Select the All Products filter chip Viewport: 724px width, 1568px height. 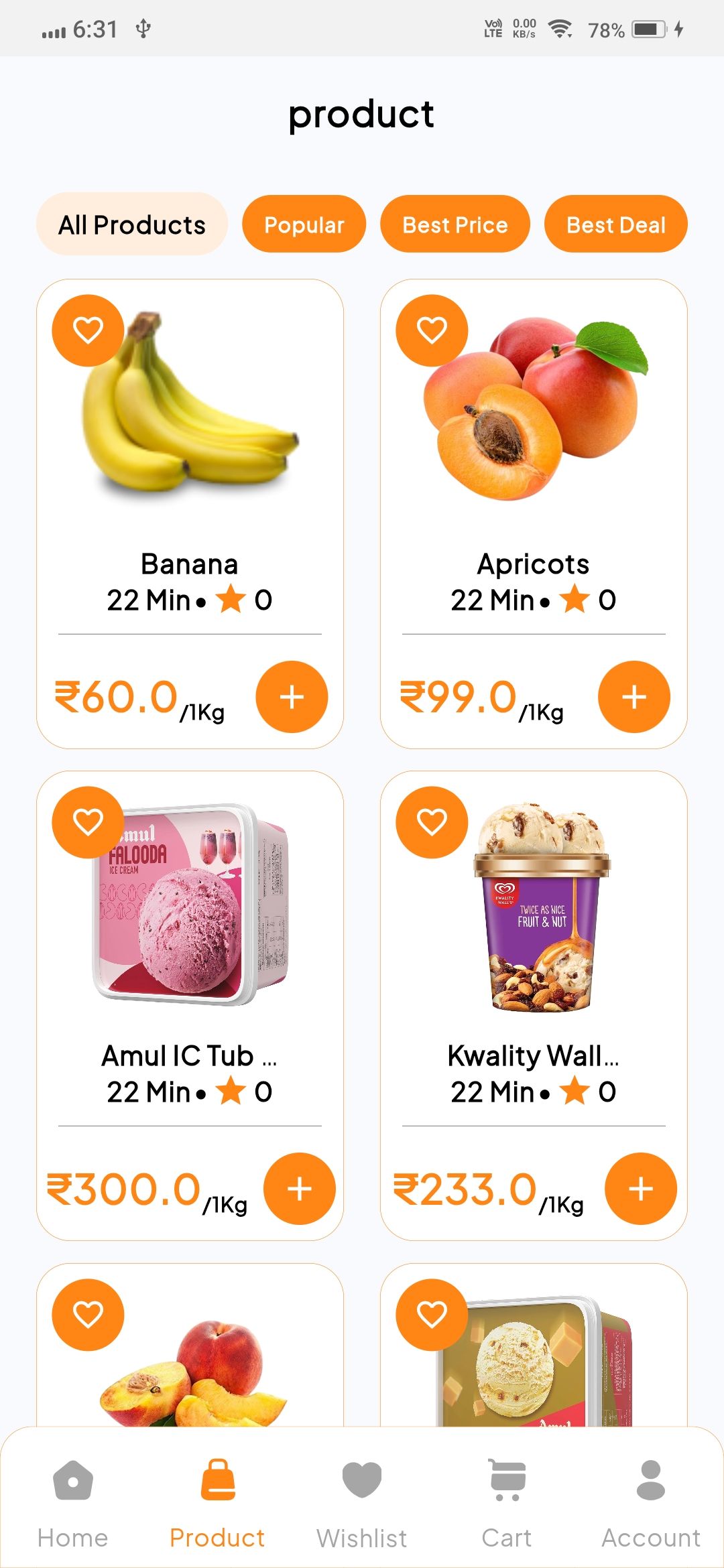132,224
